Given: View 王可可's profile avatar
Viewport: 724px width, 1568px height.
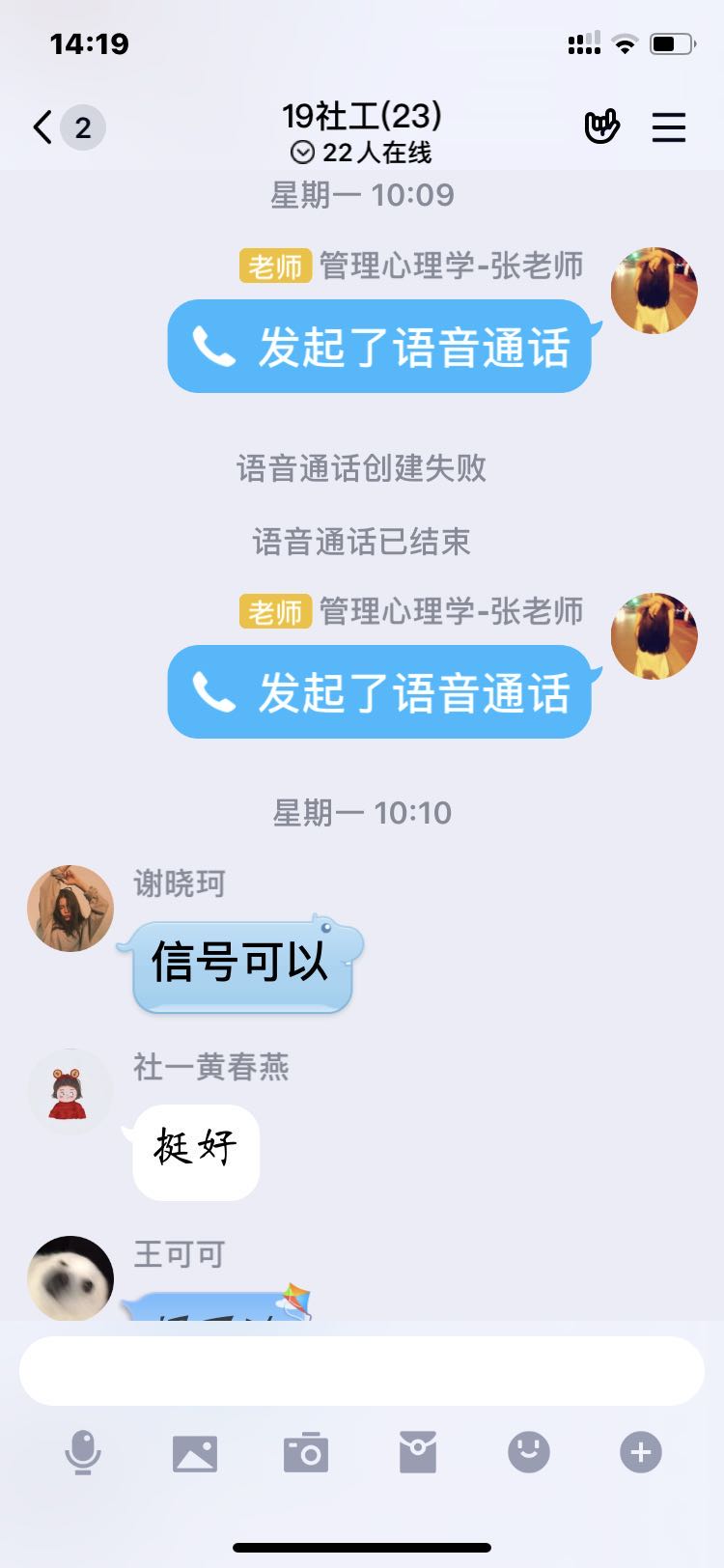Looking at the screenshot, I should click(x=70, y=1277).
